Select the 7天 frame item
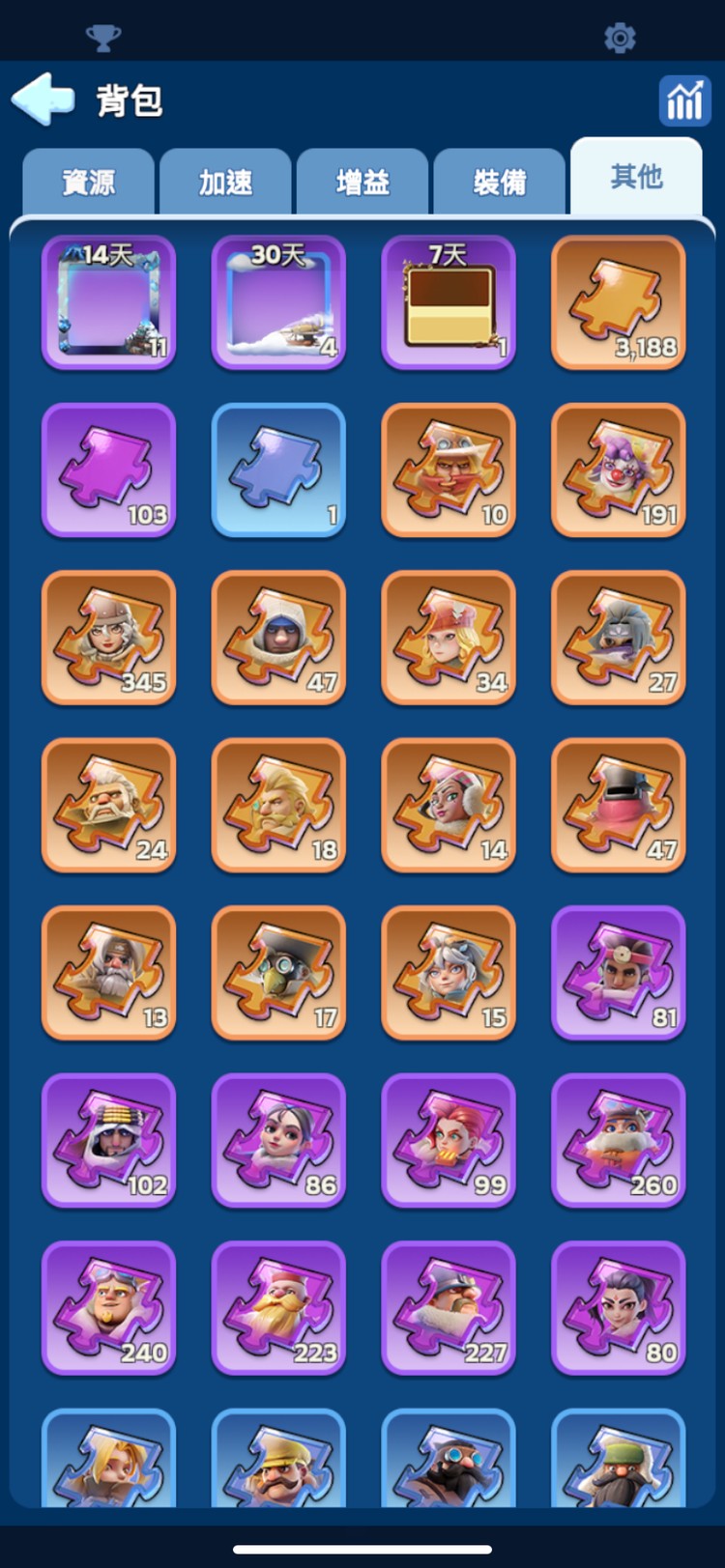 coord(449,302)
